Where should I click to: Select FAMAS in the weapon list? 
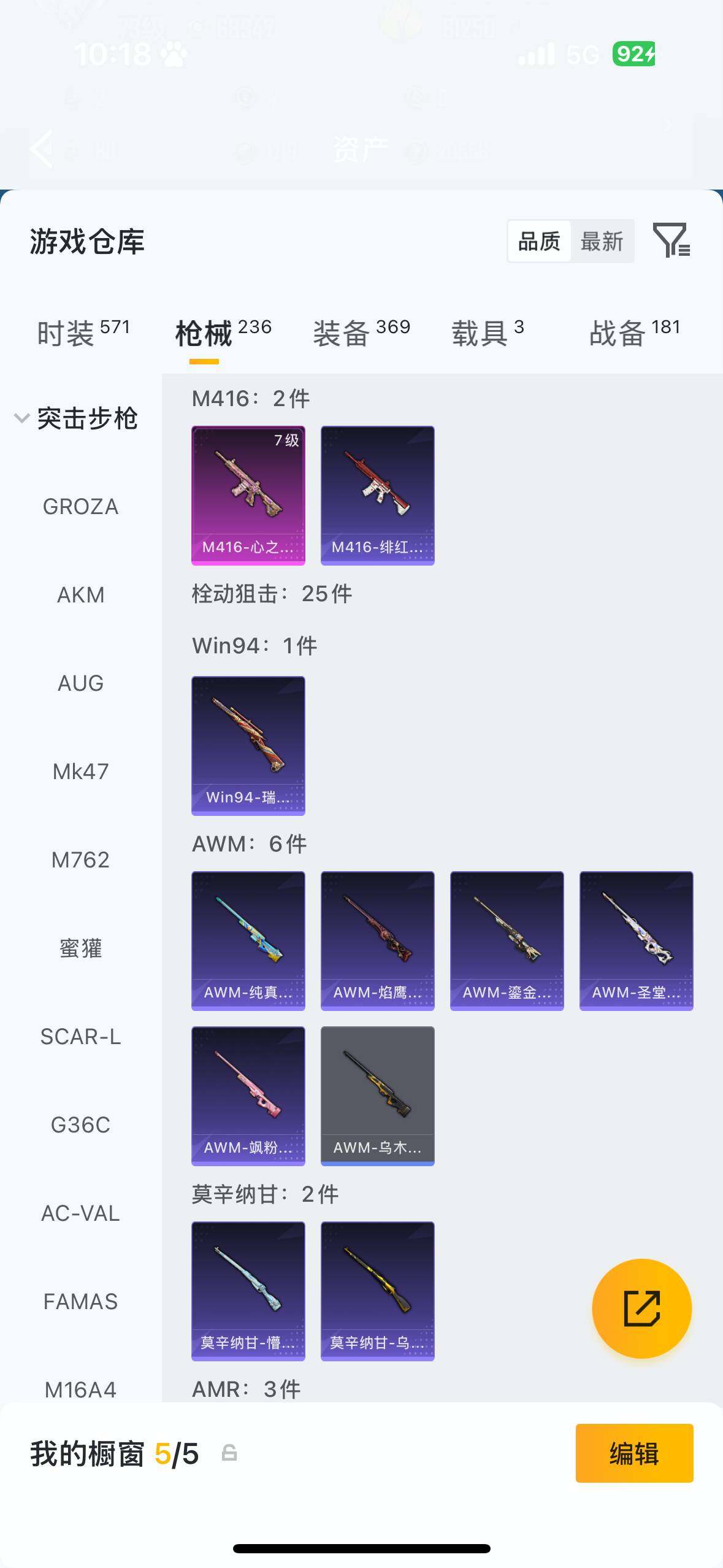(x=80, y=1302)
